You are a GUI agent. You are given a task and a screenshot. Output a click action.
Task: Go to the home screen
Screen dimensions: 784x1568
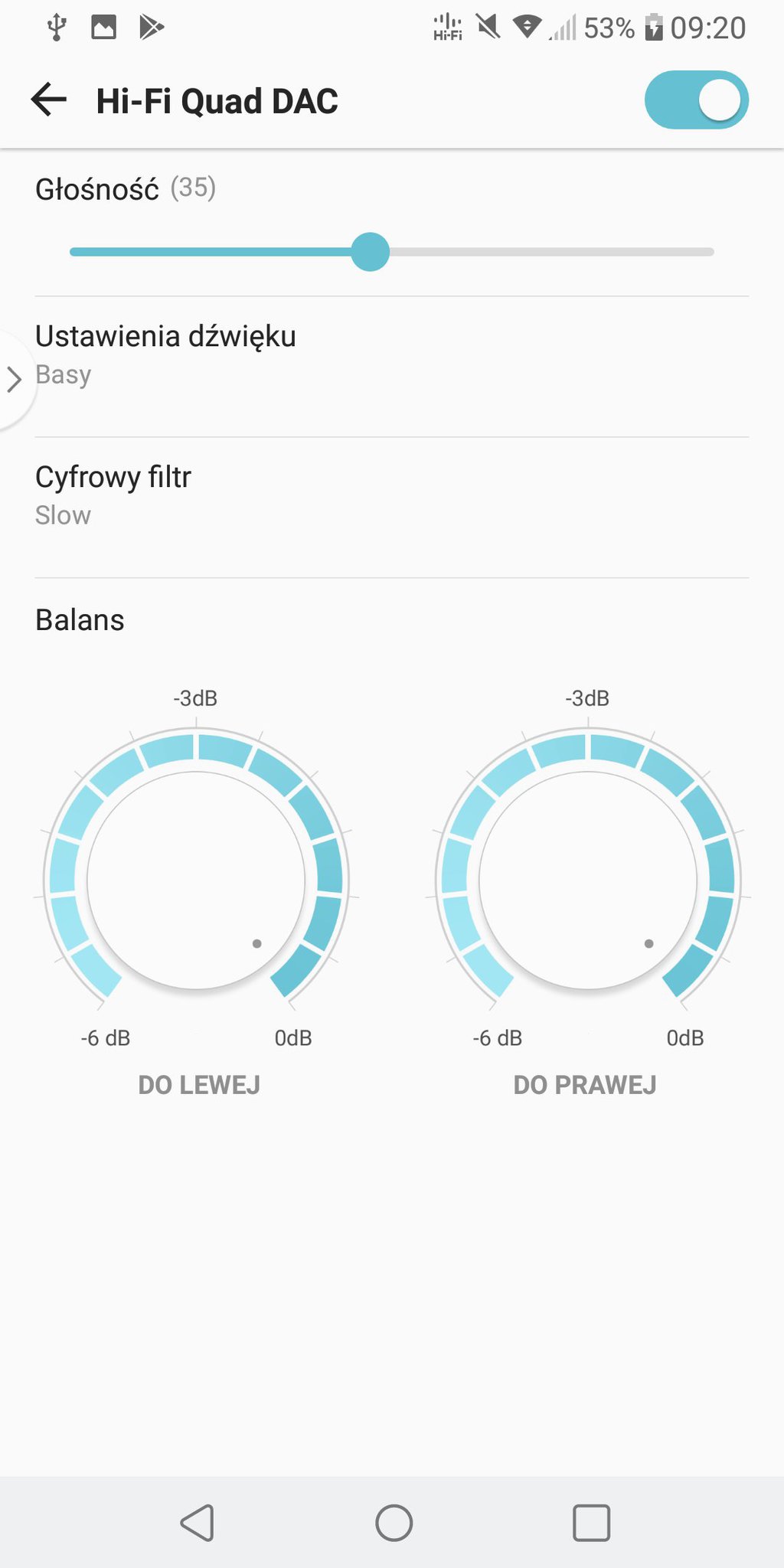(394, 1523)
